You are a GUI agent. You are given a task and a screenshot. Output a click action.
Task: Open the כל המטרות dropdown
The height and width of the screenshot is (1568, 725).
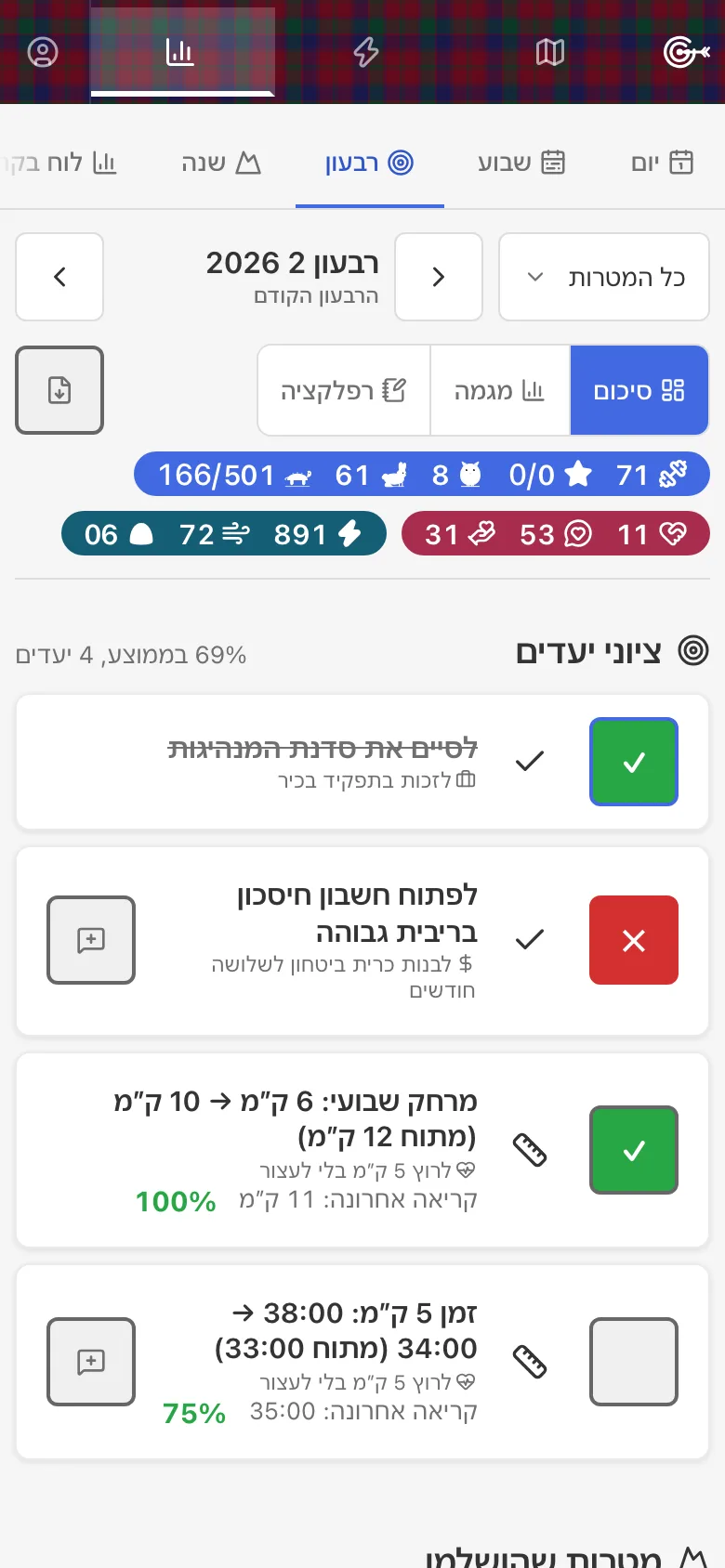point(604,277)
